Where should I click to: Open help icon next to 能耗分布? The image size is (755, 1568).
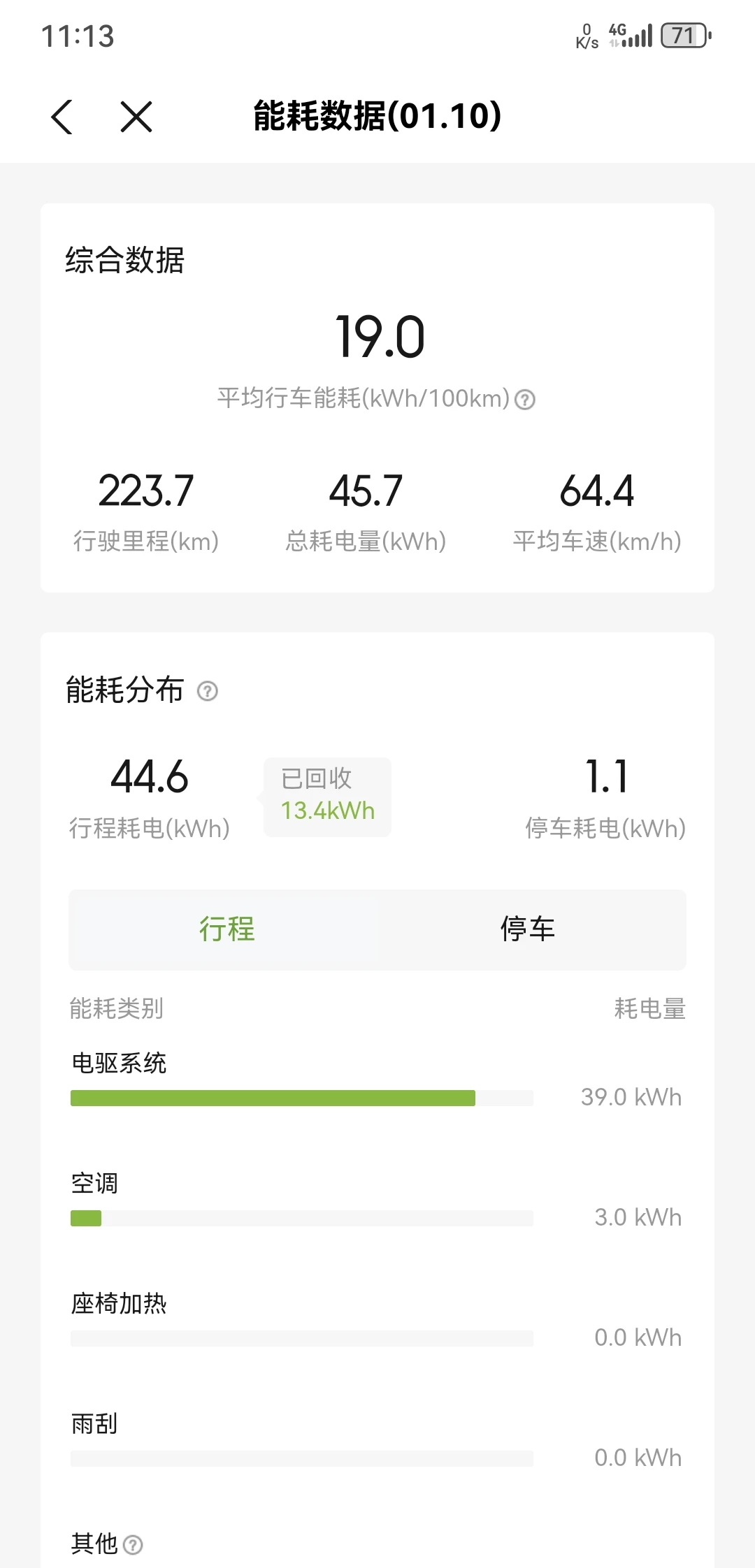(x=208, y=691)
